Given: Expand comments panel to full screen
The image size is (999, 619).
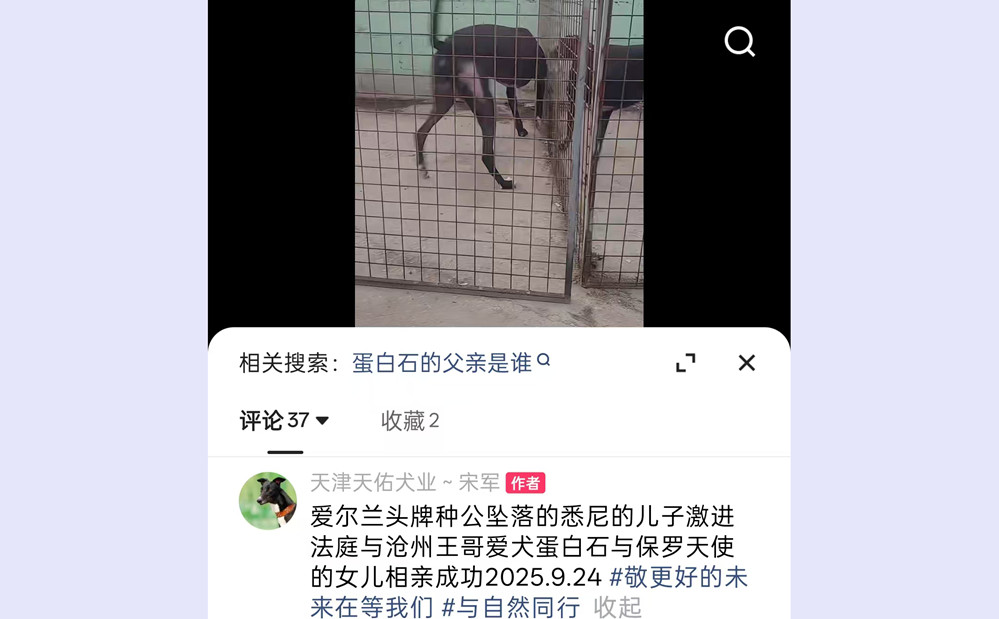Looking at the screenshot, I should point(685,363).
